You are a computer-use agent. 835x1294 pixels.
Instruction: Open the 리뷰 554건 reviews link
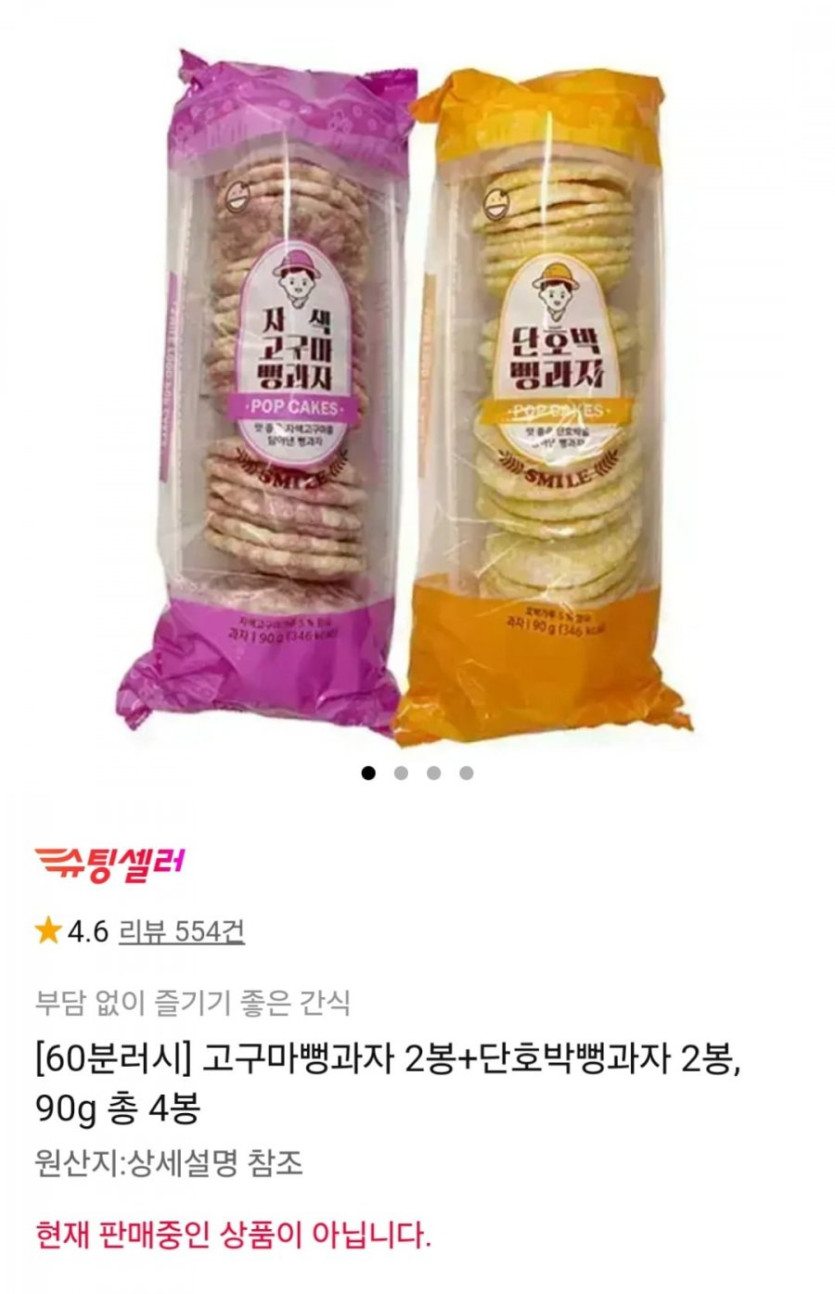[x=181, y=932]
